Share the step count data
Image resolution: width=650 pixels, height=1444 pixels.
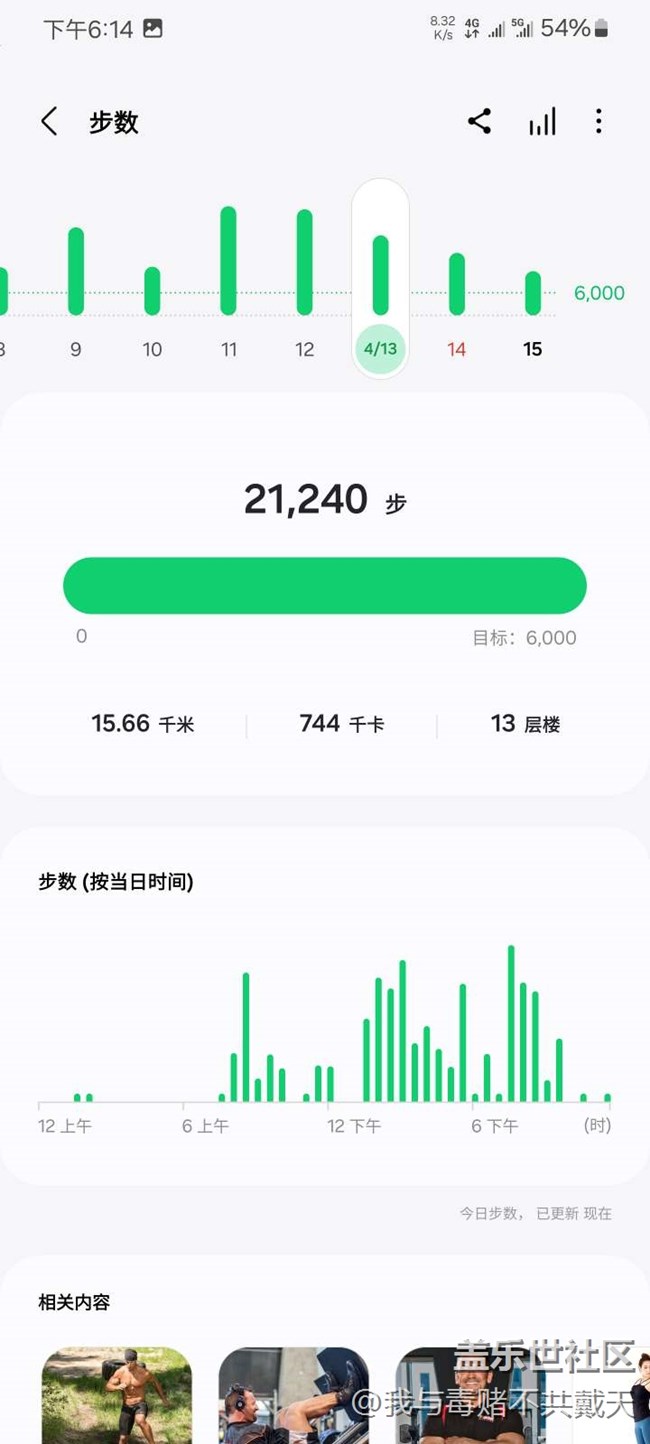(x=479, y=122)
